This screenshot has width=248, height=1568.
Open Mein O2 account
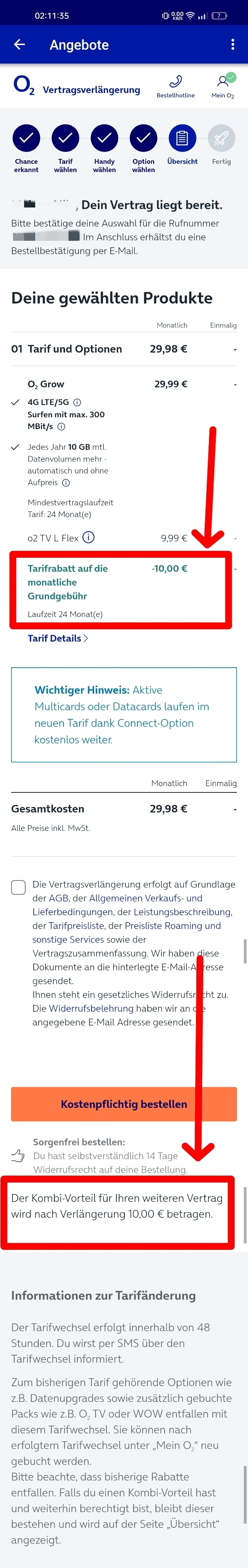coord(222,86)
